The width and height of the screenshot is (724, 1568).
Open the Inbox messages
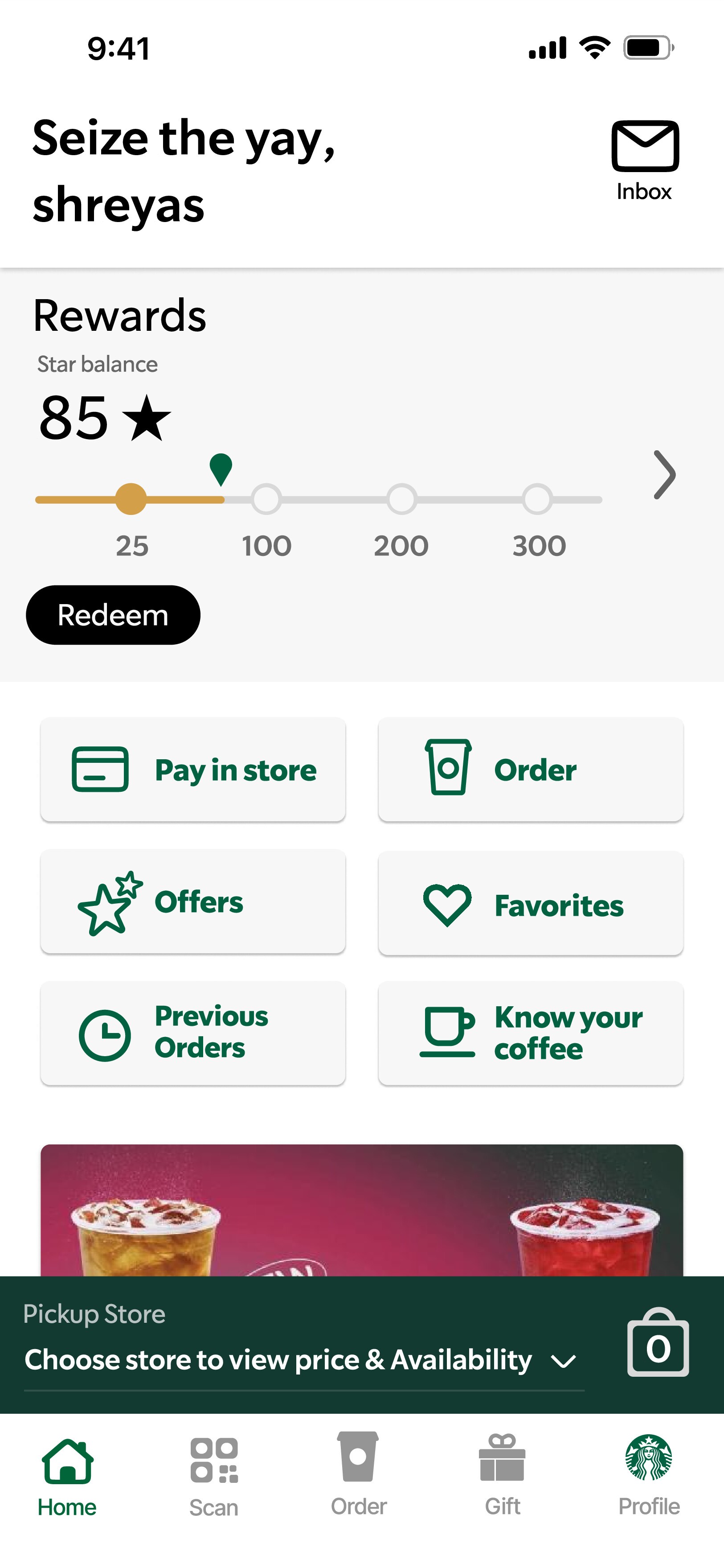tap(644, 160)
